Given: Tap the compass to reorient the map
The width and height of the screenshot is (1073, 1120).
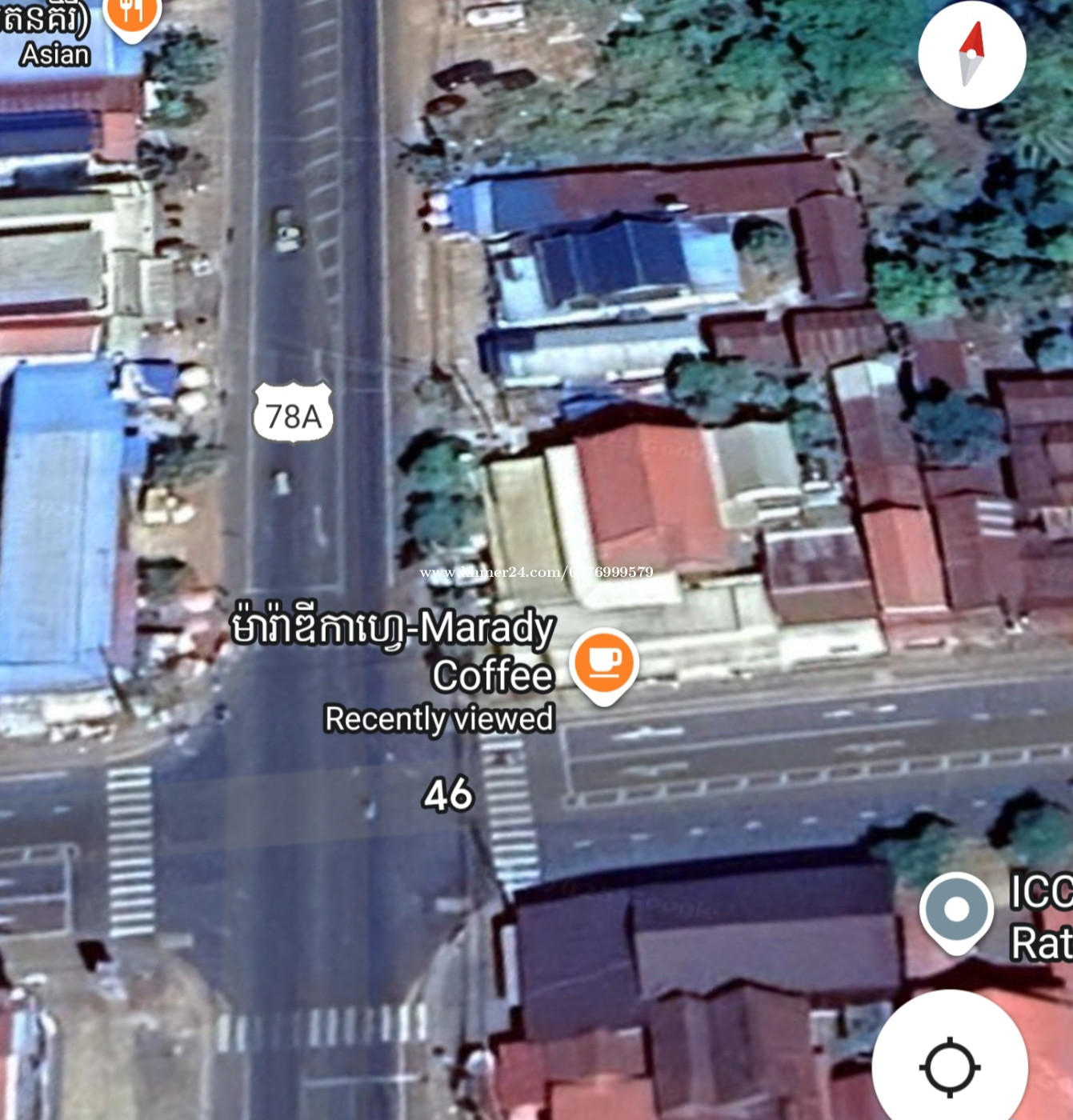Looking at the screenshot, I should point(971,54).
